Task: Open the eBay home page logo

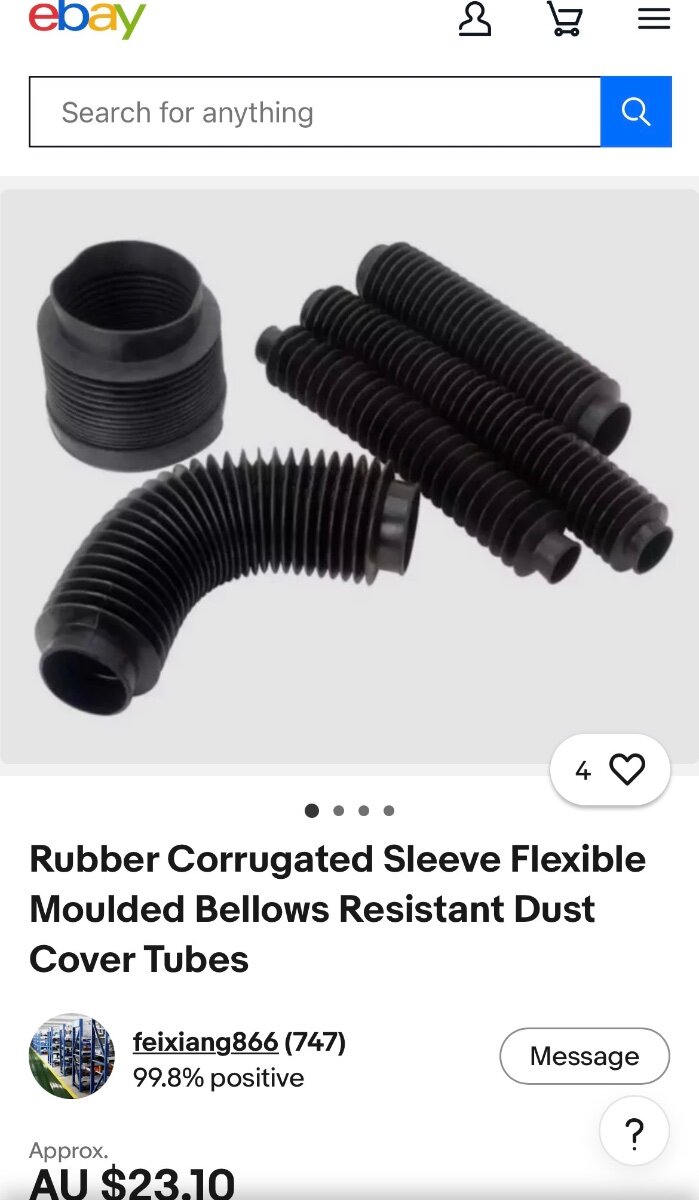Action: click(87, 19)
